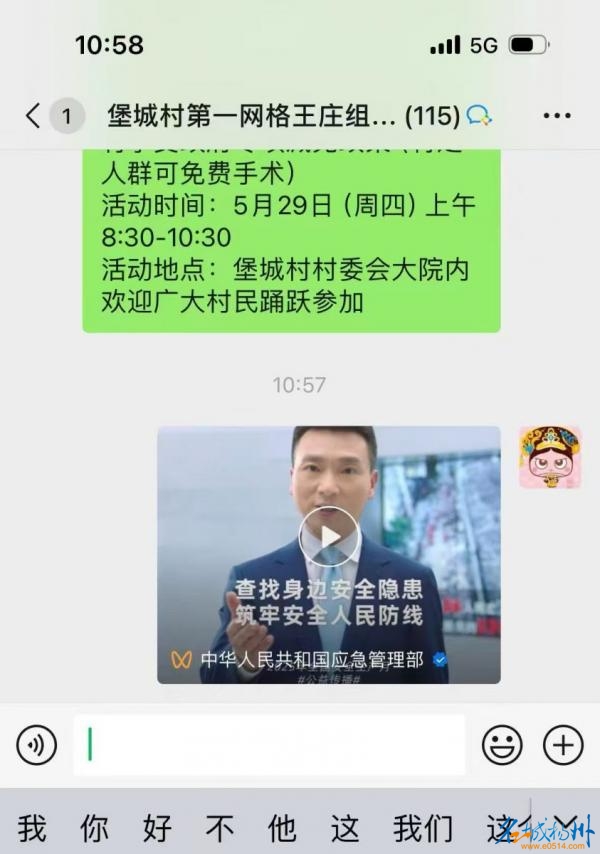Tap the green event announcement message
Screen dimensions: 600x854
pos(290,240)
